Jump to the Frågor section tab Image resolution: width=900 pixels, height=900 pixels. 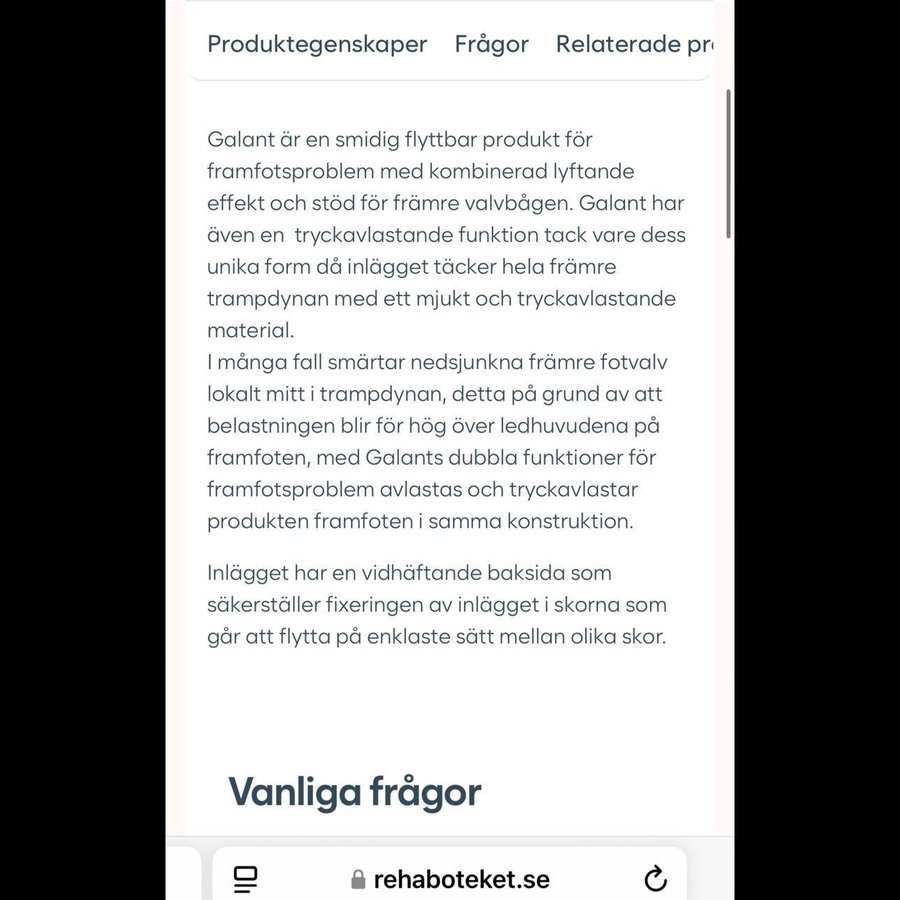coord(491,44)
